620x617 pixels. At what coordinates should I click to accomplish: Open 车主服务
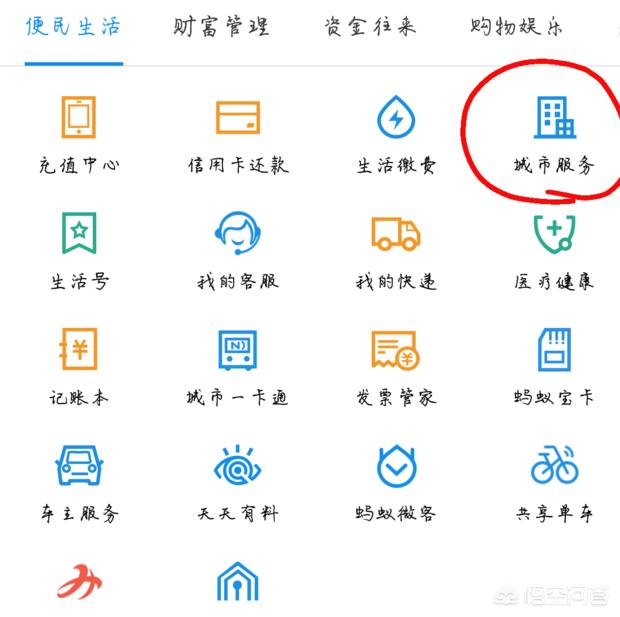point(79,484)
